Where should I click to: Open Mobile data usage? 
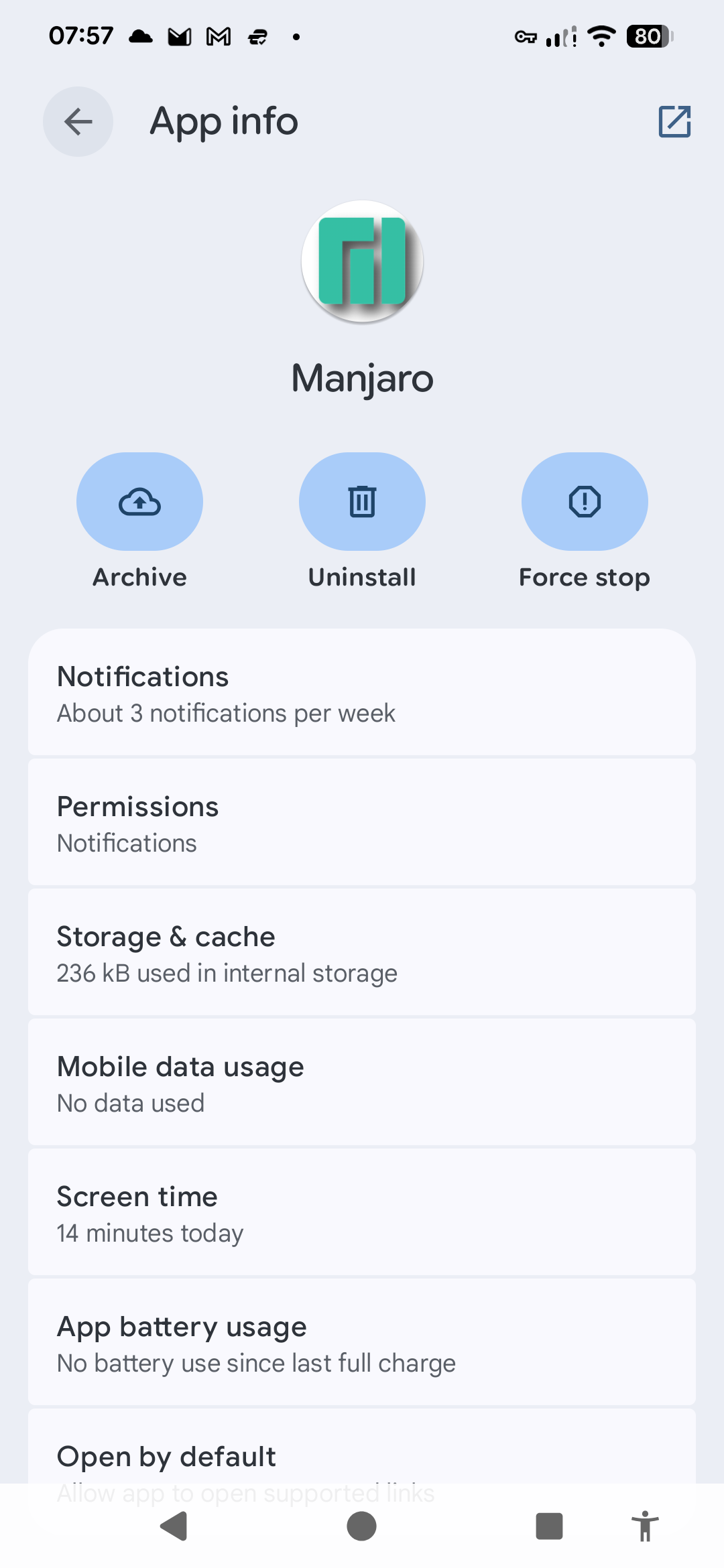(362, 1083)
